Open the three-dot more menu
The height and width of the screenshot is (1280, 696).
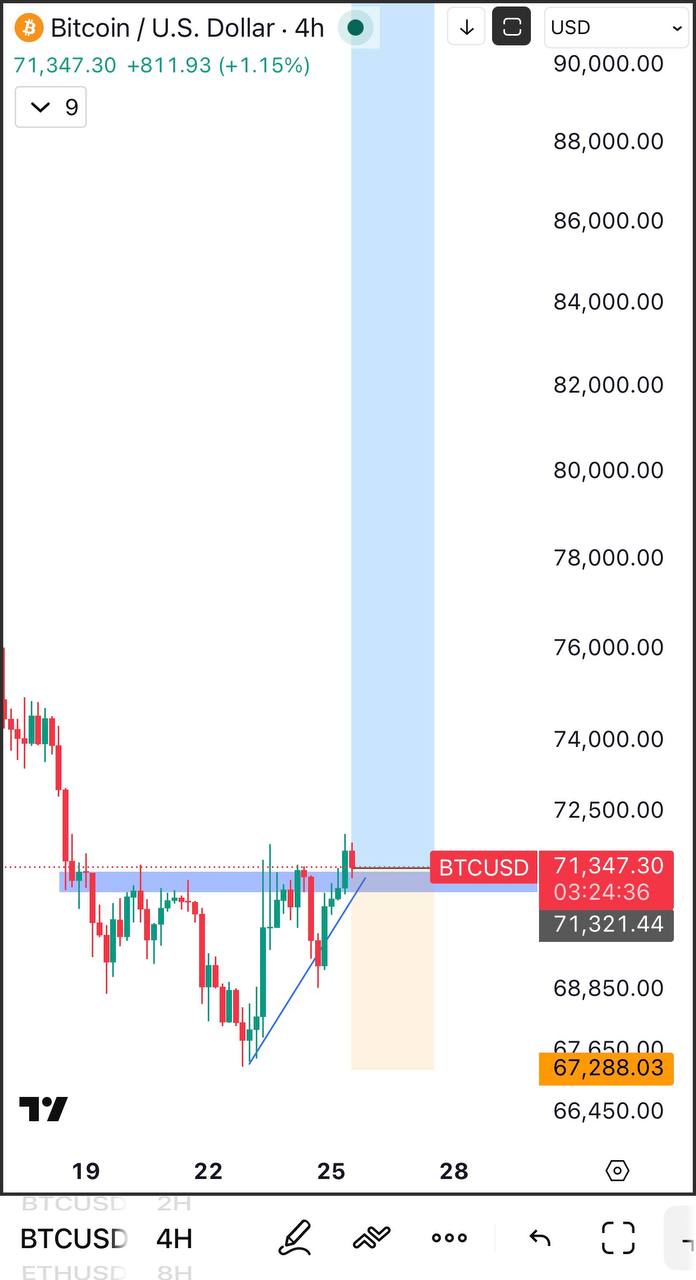[449, 1238]
